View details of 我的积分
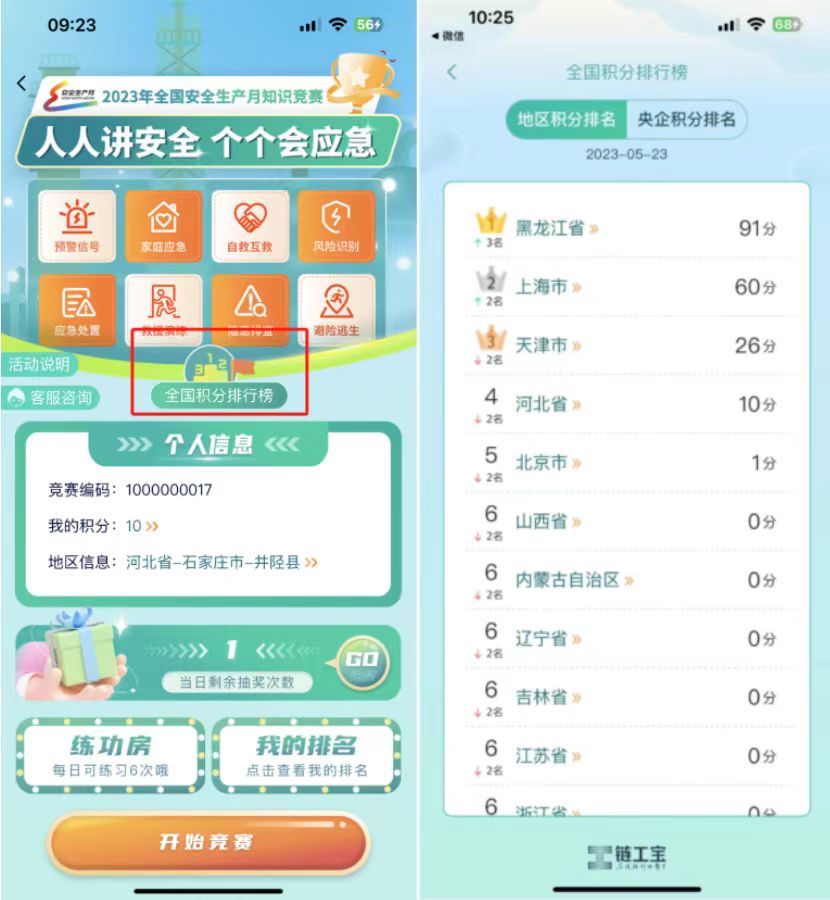Screen dimensions: 830x900 142,526
